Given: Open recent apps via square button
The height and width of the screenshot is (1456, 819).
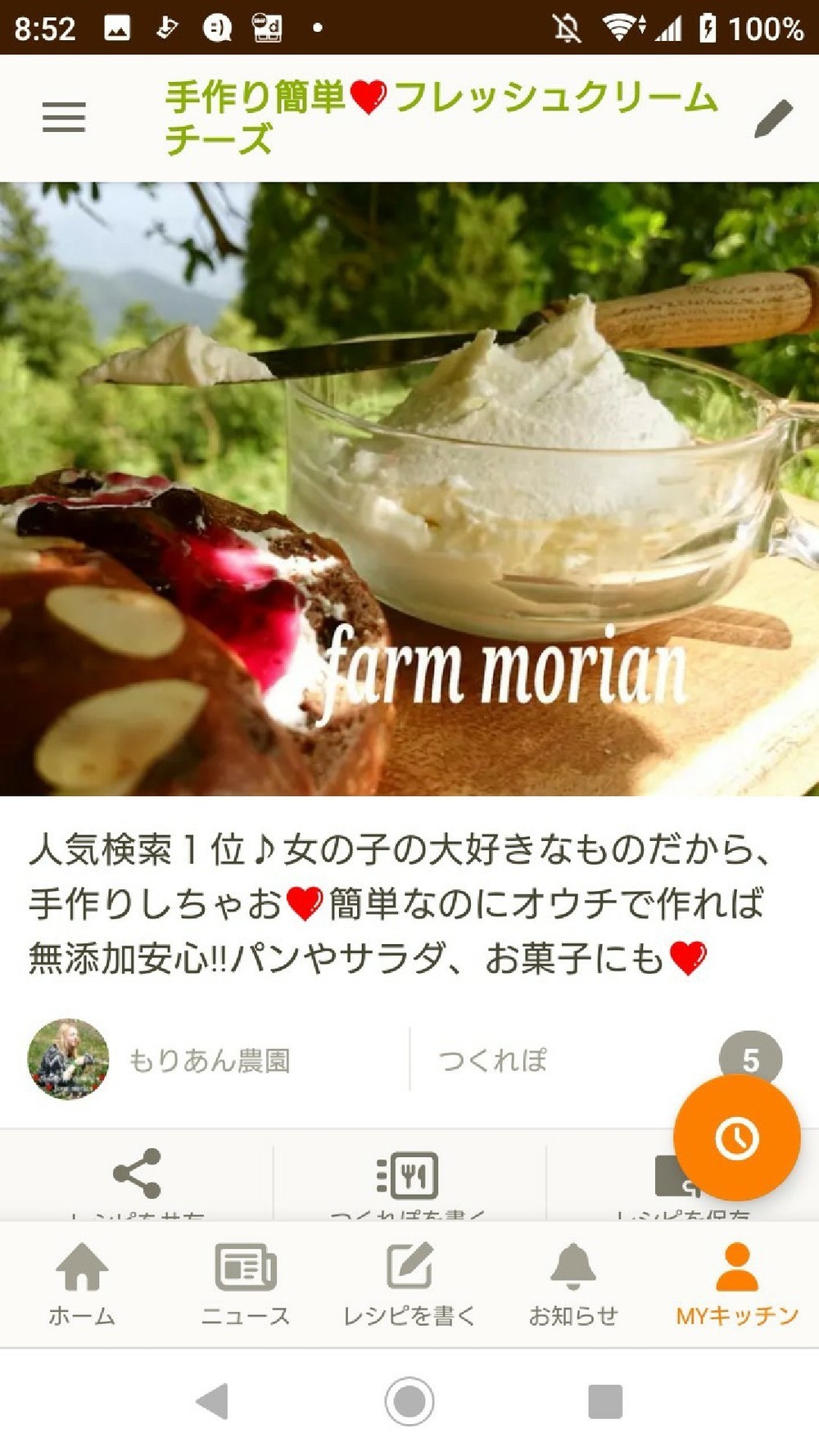Looking at the screenshot, I should click(605, 1401).
